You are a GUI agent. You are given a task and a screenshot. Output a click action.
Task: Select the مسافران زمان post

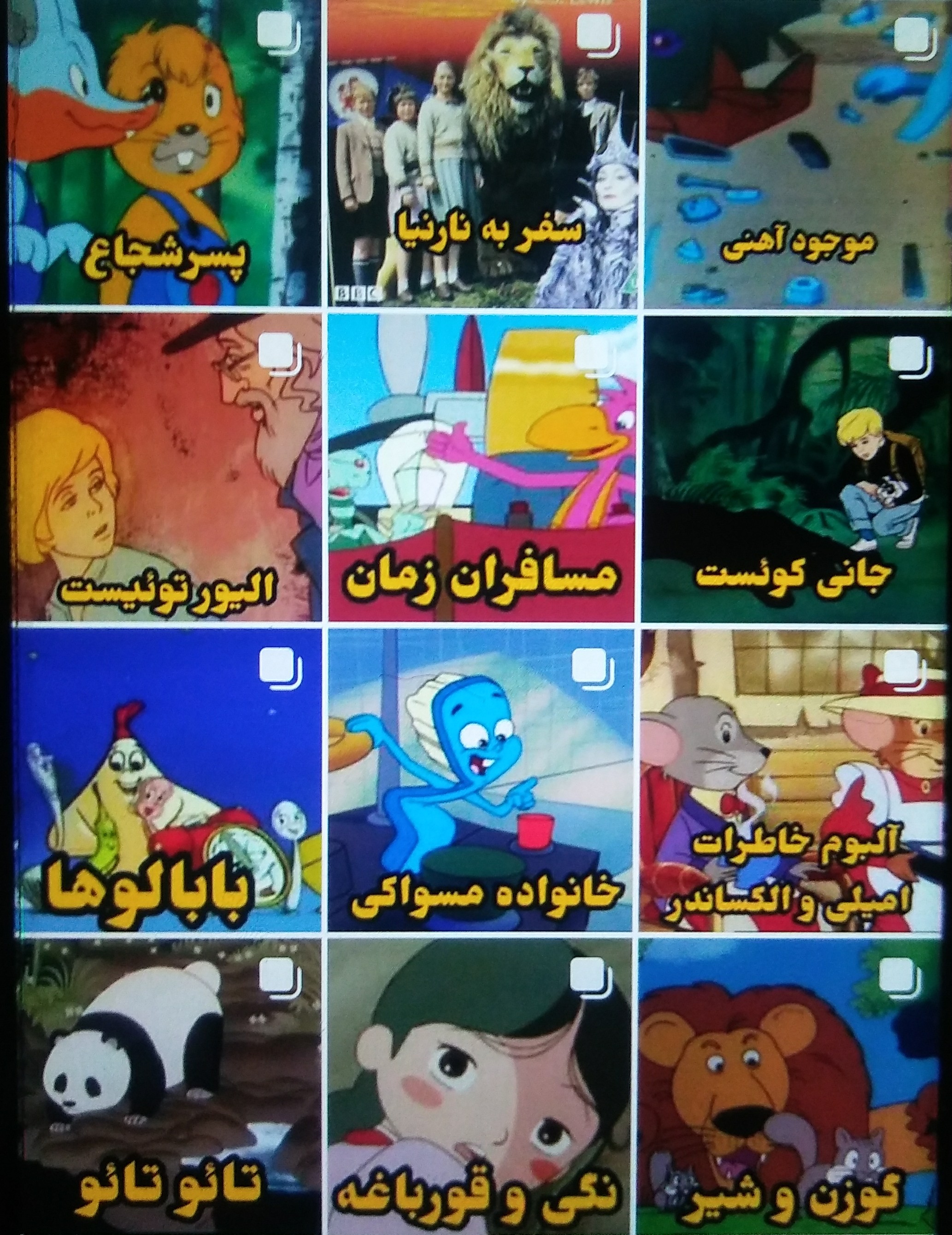(483, 469)
